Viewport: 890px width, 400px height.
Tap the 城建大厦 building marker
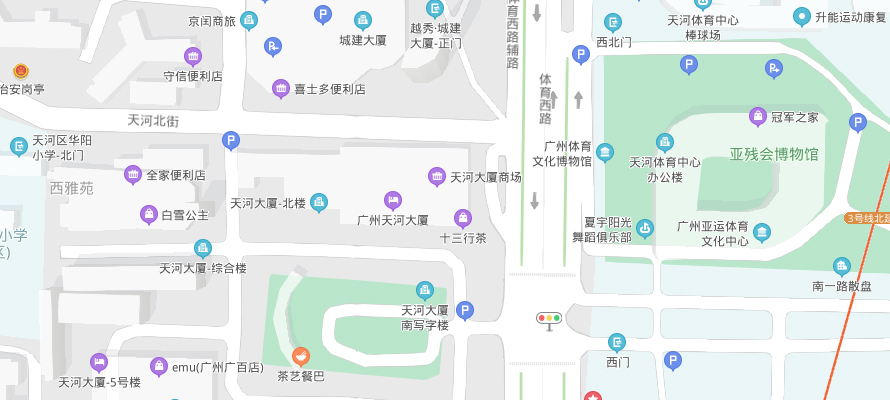(x=362, y=20)
